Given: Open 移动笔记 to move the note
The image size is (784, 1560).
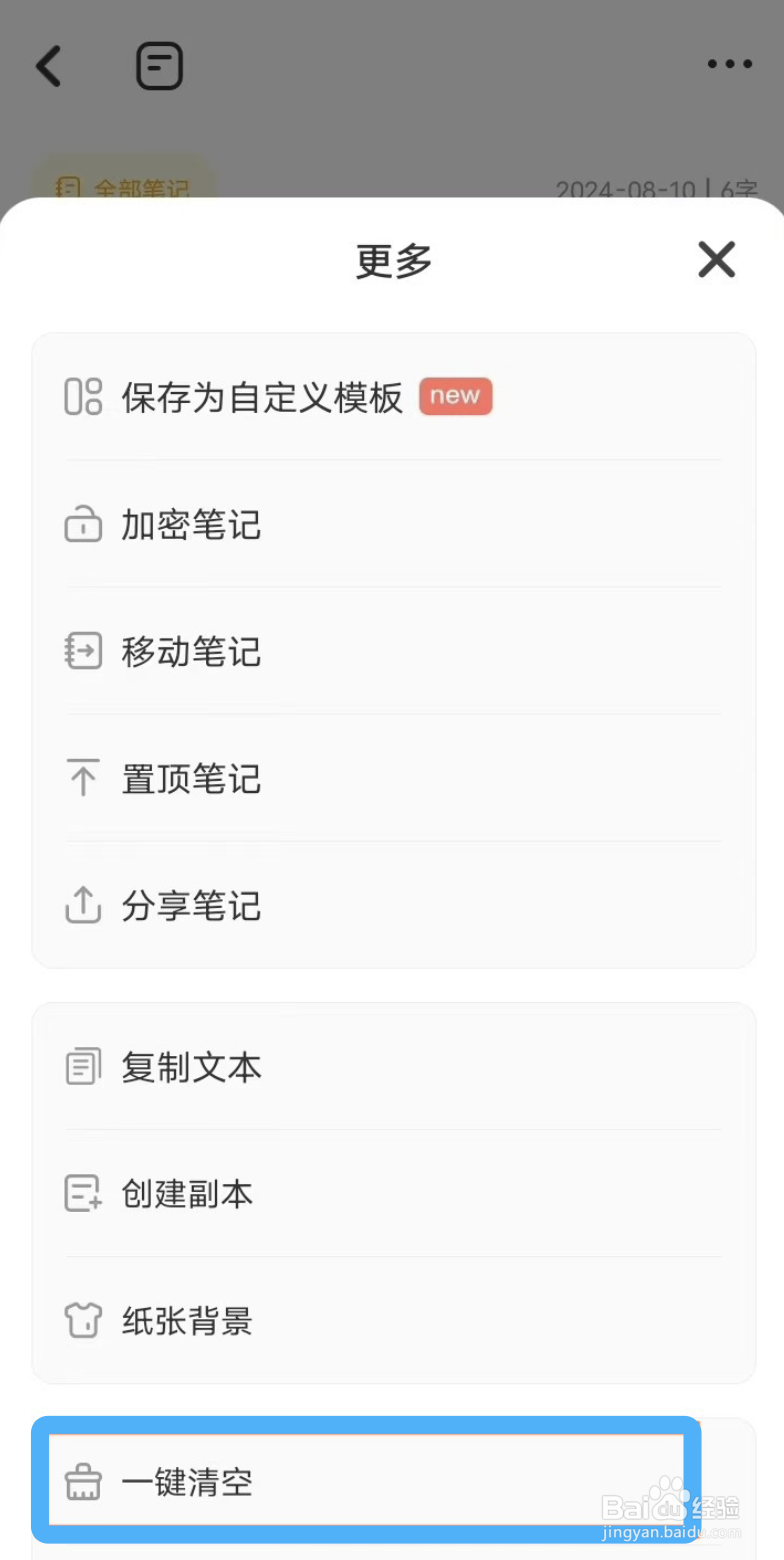Looking at the screenshot, I should pos(393,651).
